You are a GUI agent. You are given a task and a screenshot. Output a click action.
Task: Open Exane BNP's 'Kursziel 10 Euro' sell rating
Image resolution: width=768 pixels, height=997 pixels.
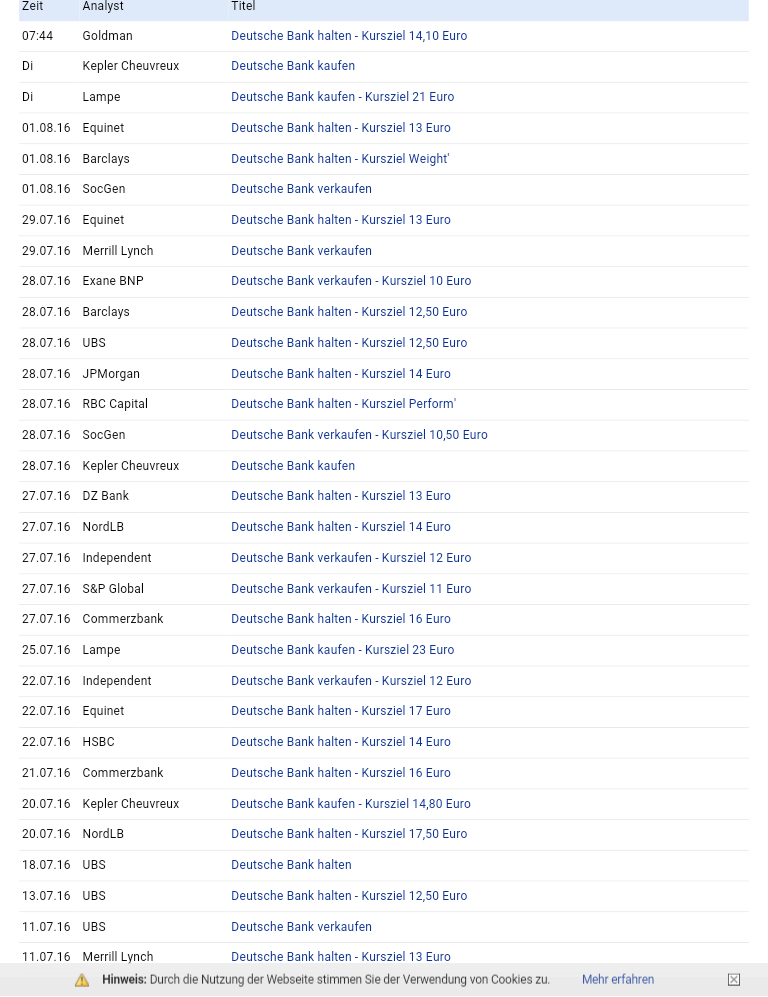click(x=351, y=281)
